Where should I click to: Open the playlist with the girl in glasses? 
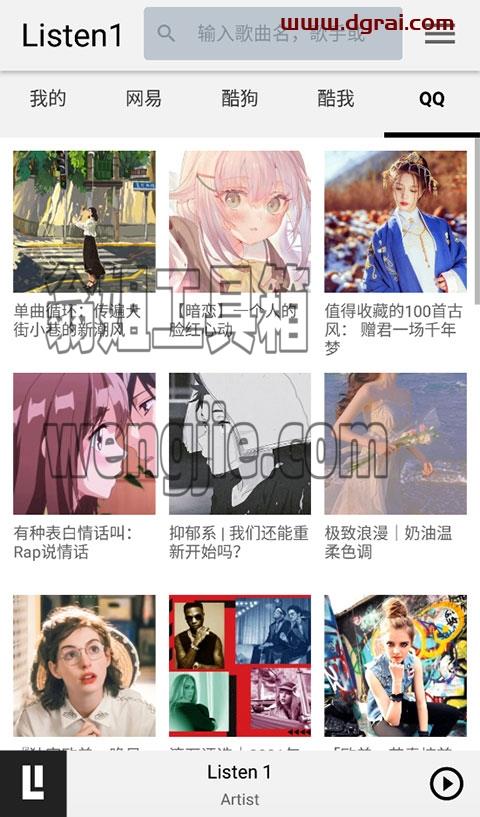(x=84, y=666)
